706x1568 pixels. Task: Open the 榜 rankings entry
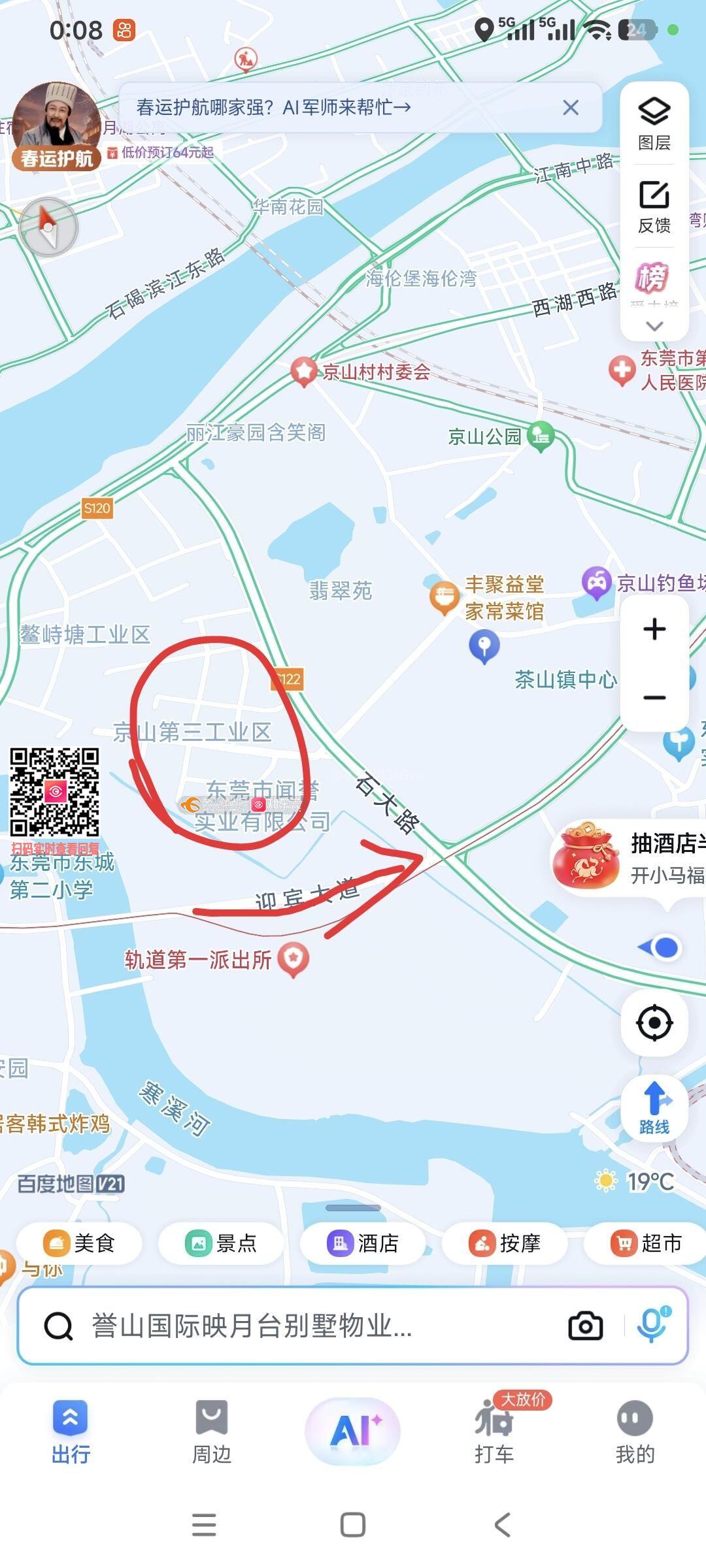[x=652, y=279]
